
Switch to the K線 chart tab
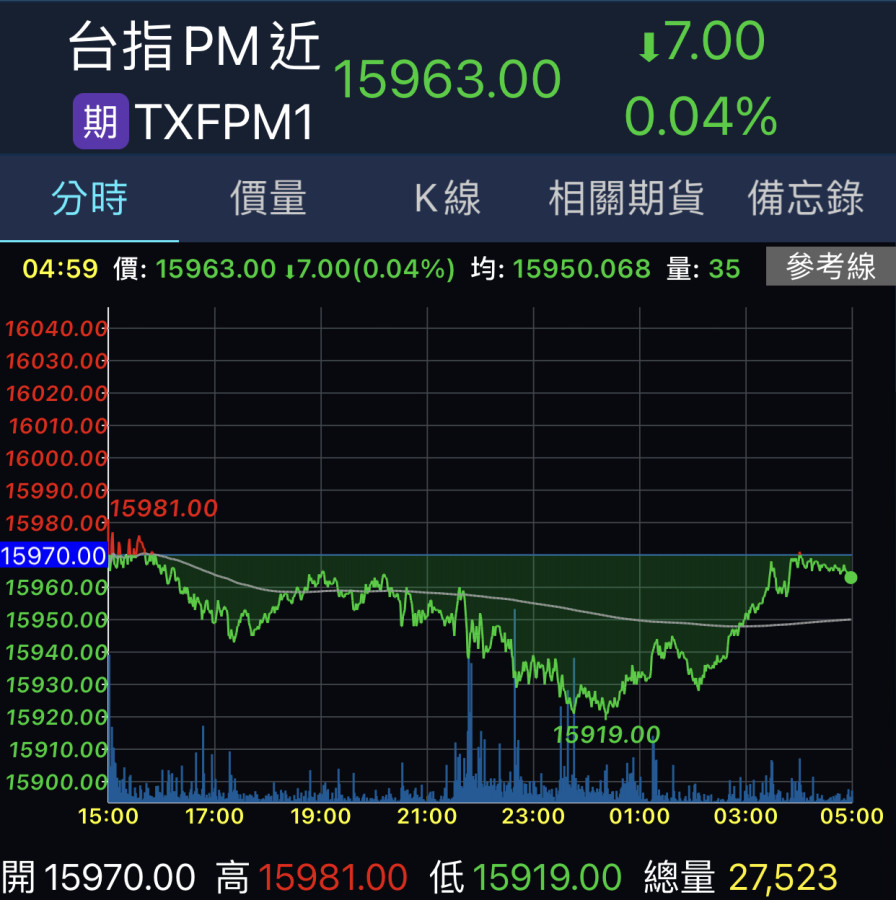pyautogui.click(x=447, y=198)
